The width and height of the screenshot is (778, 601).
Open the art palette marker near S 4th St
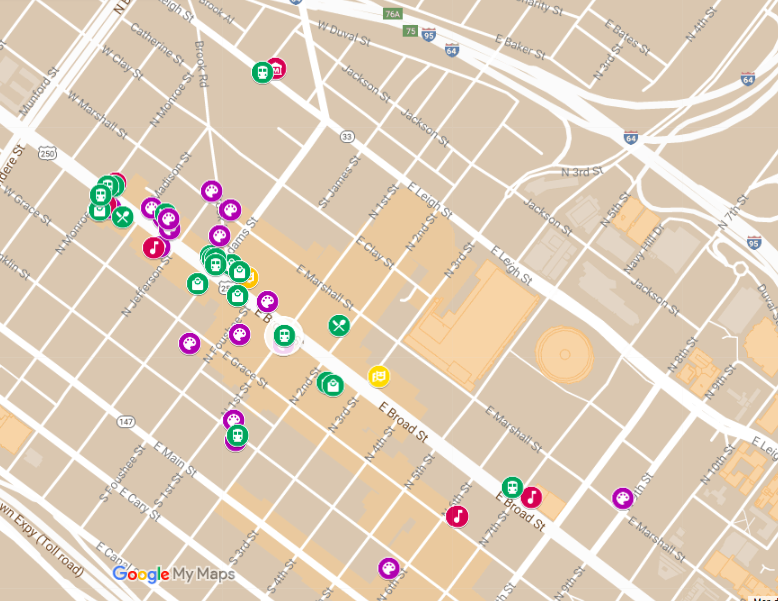coord(388,568)
